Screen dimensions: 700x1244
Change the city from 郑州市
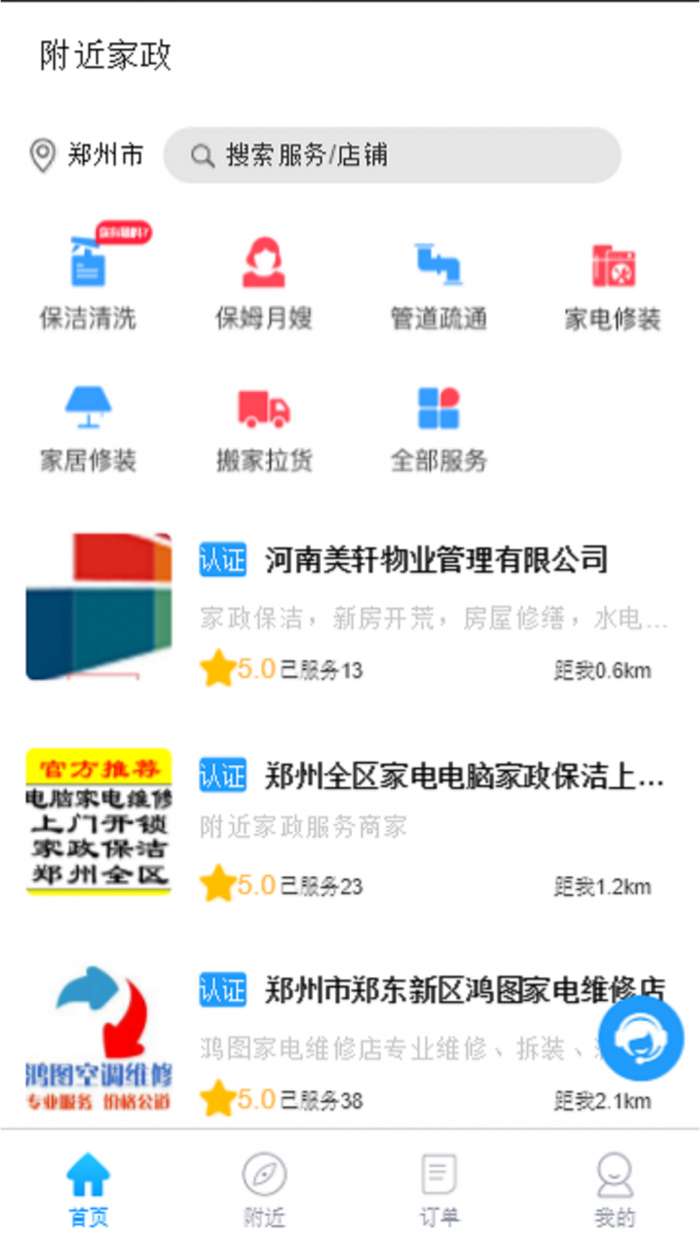pos(86,155)
